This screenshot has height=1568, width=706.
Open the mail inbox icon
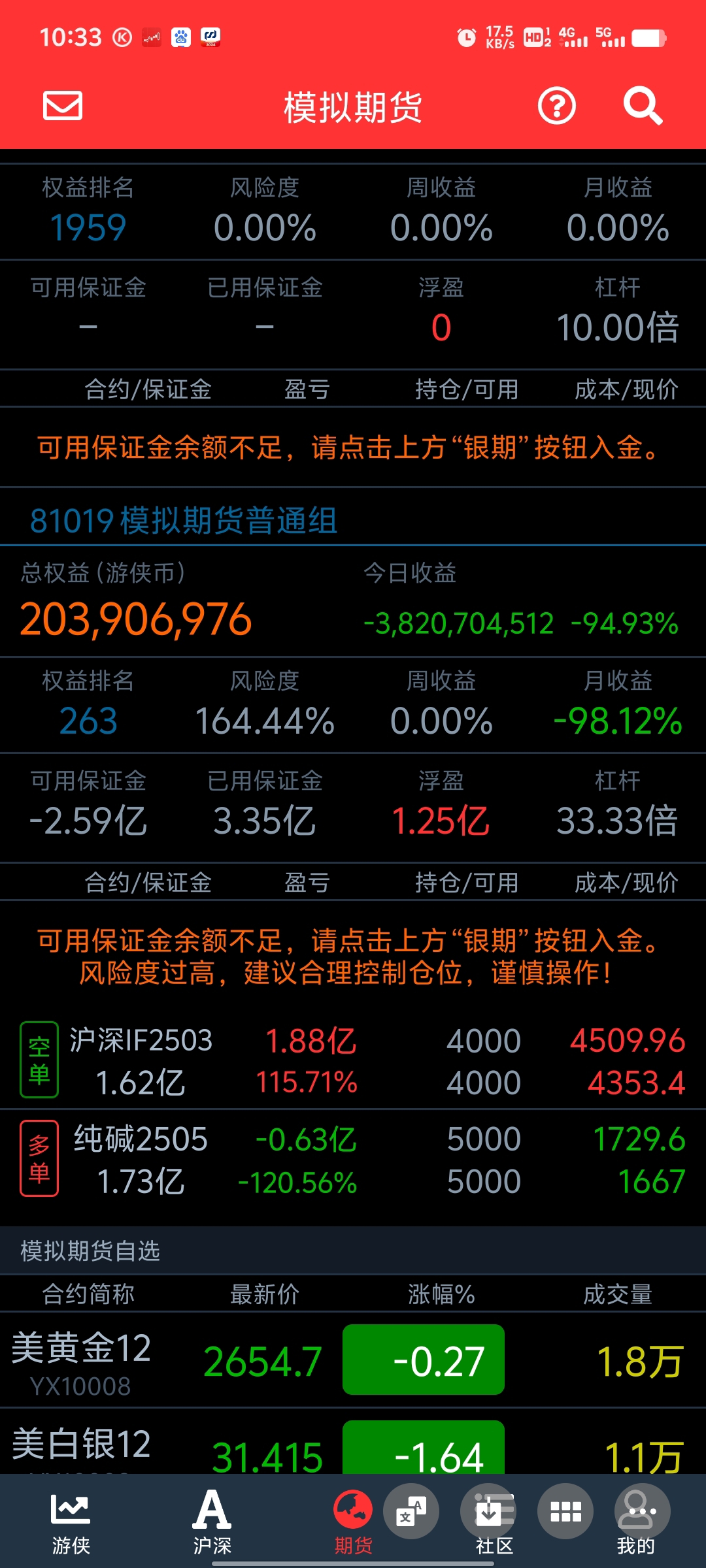pyautogui.click(x=63, y=106)
